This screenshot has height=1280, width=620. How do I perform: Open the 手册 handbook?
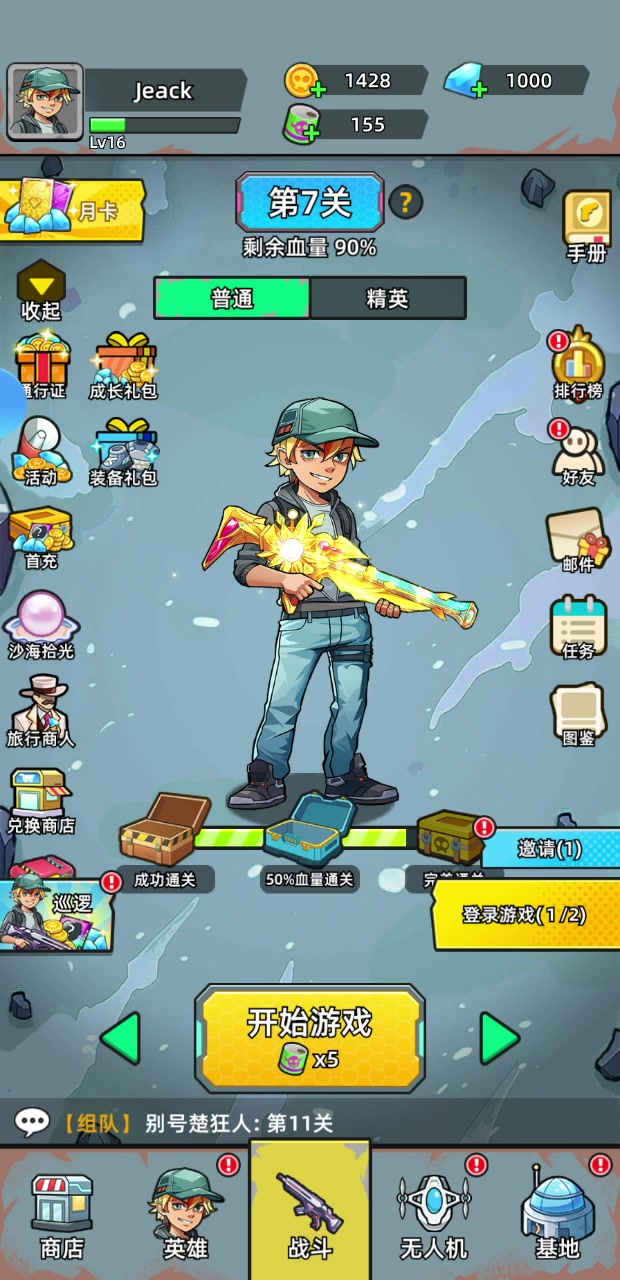pyautogui.click(x=587, y=227)
